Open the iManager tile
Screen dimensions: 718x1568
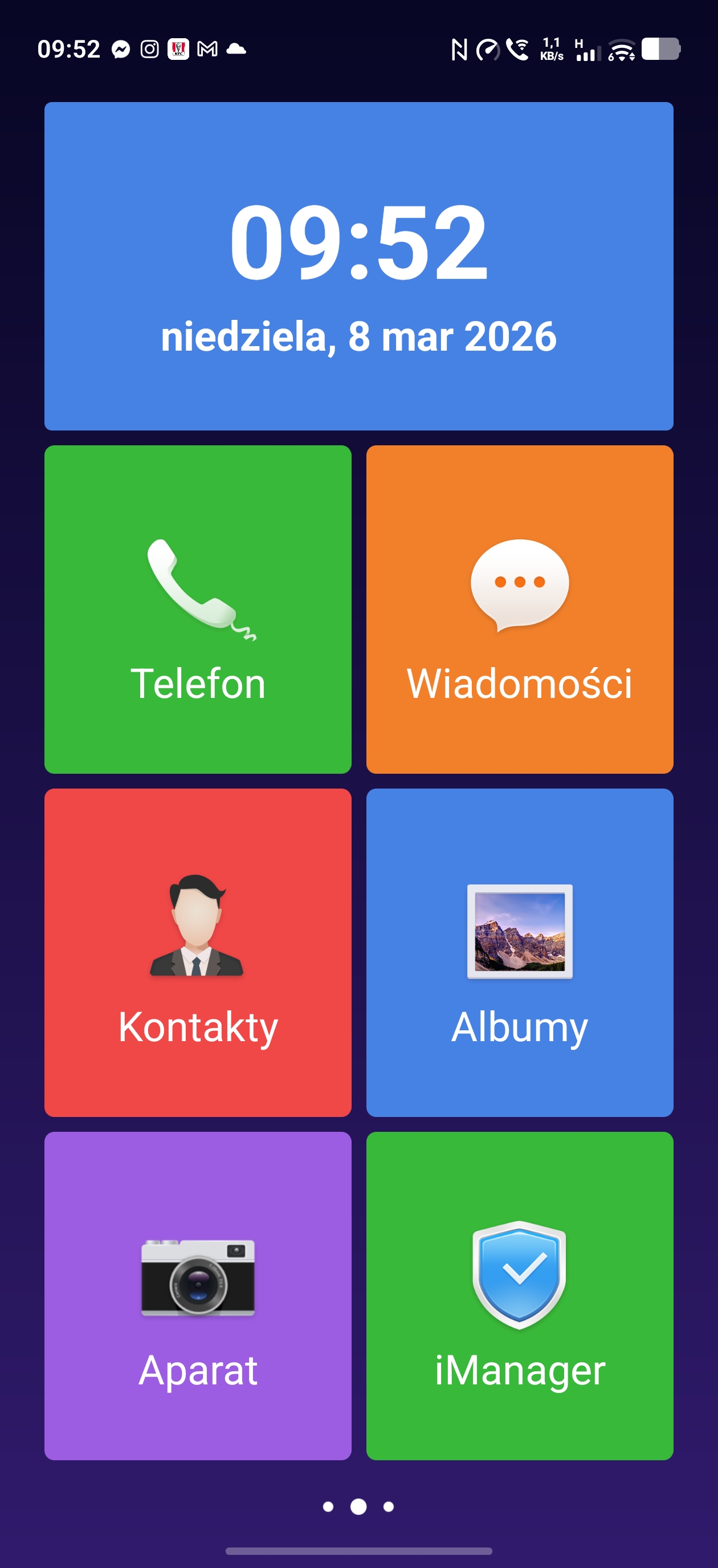point(520,1296)
